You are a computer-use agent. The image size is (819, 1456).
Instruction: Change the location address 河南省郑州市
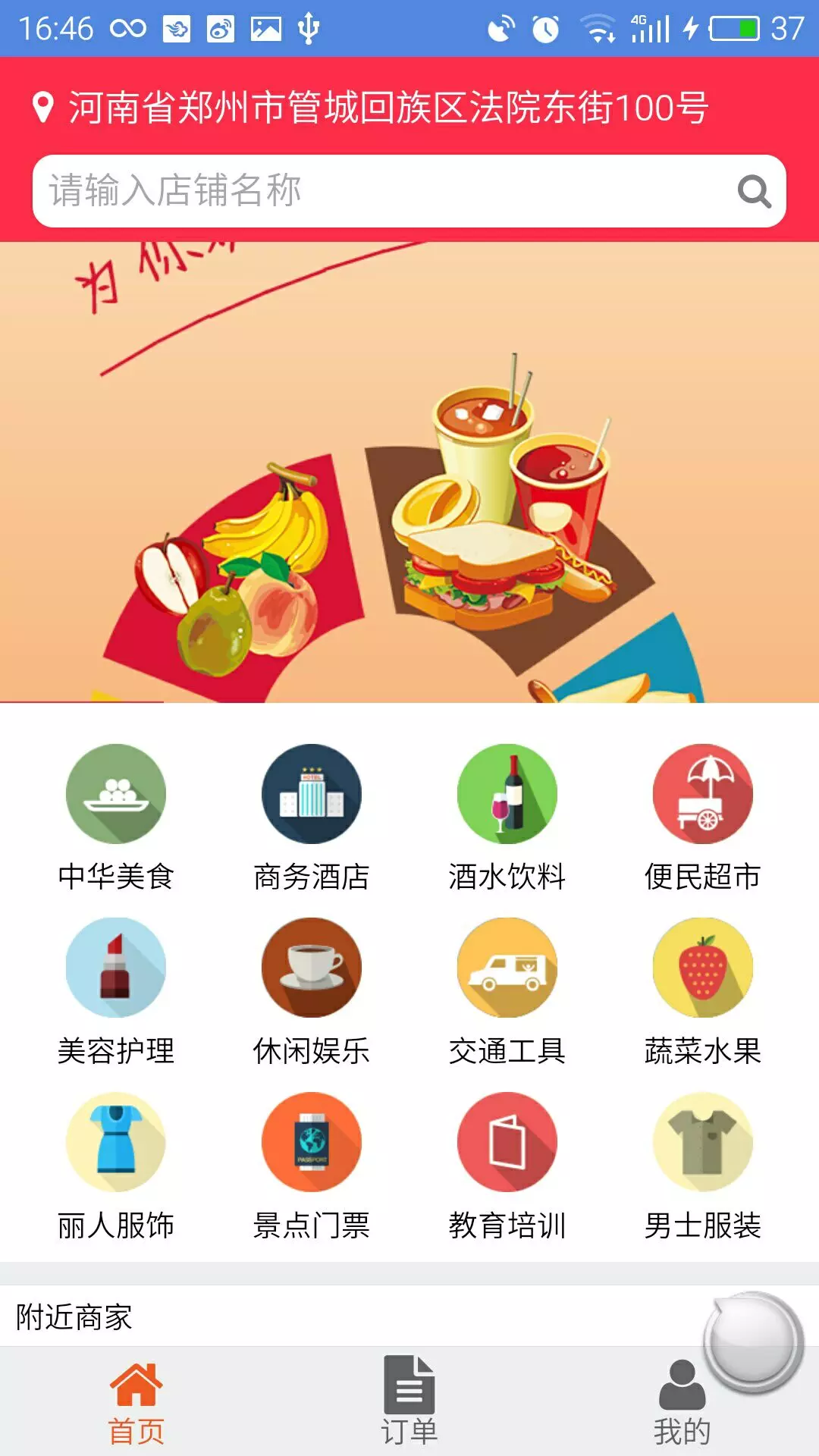372,107
